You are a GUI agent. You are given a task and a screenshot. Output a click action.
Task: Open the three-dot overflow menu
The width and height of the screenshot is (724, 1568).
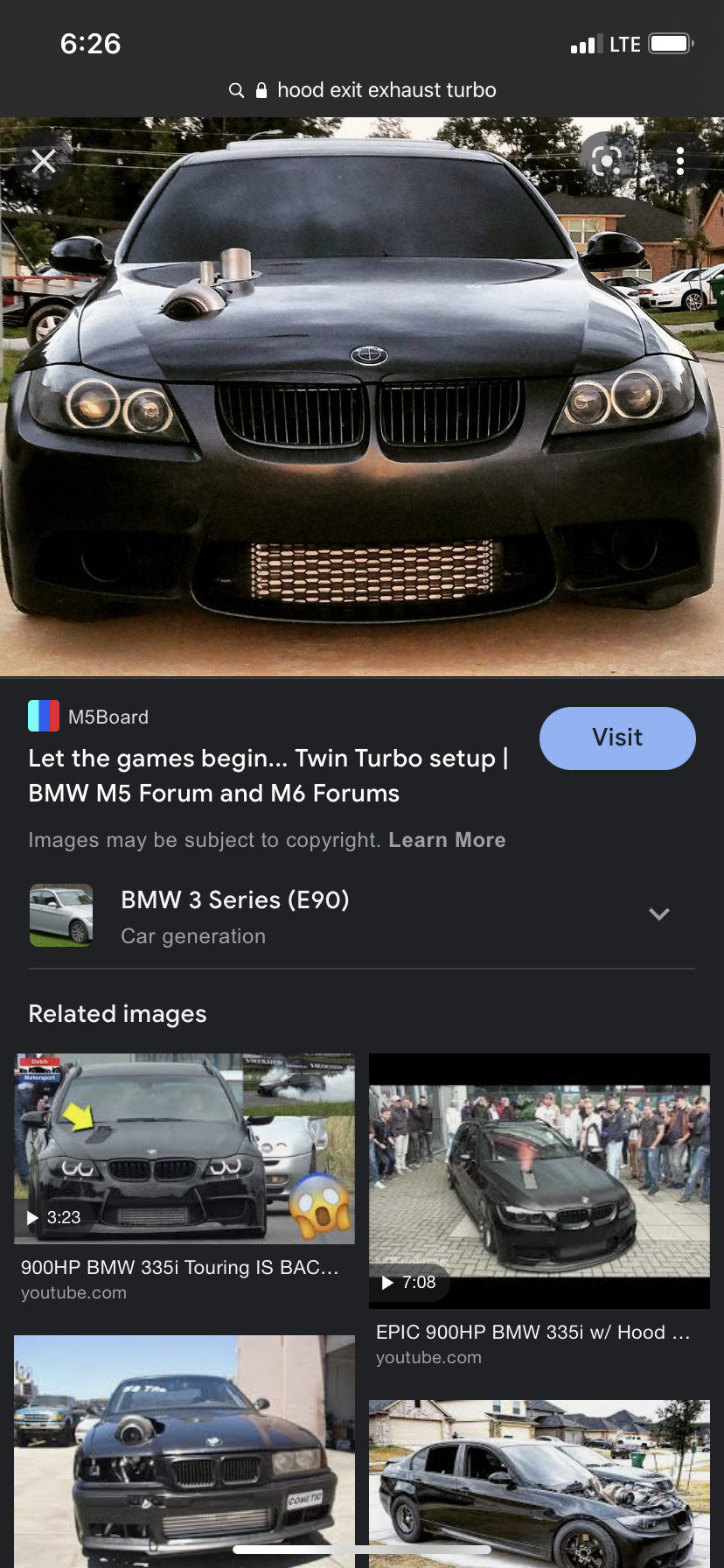(x=679, y=161)
